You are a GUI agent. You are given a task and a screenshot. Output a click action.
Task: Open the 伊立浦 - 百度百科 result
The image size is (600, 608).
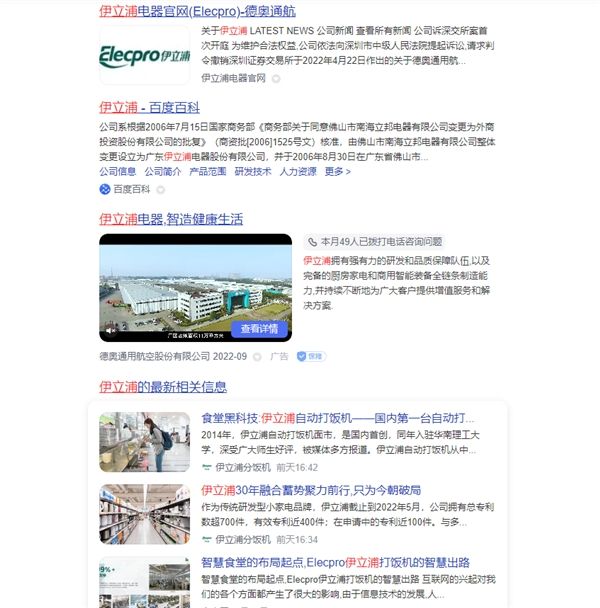point(149,107)
